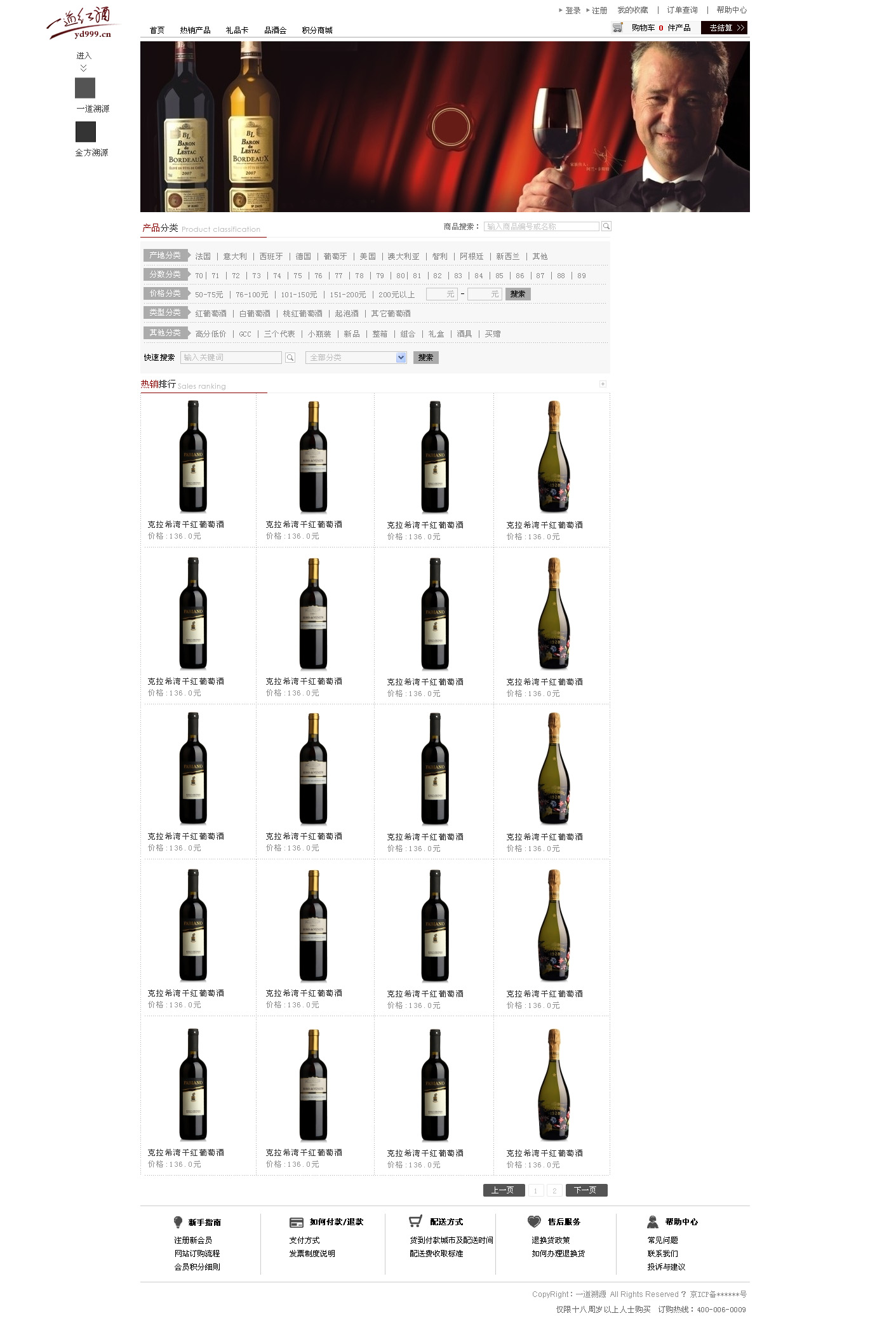Image resolution: width=896 pixels, height=1330 pixels.
Task: Open the 礼品卡 navigation item
Action: click(x=237, y=30)
